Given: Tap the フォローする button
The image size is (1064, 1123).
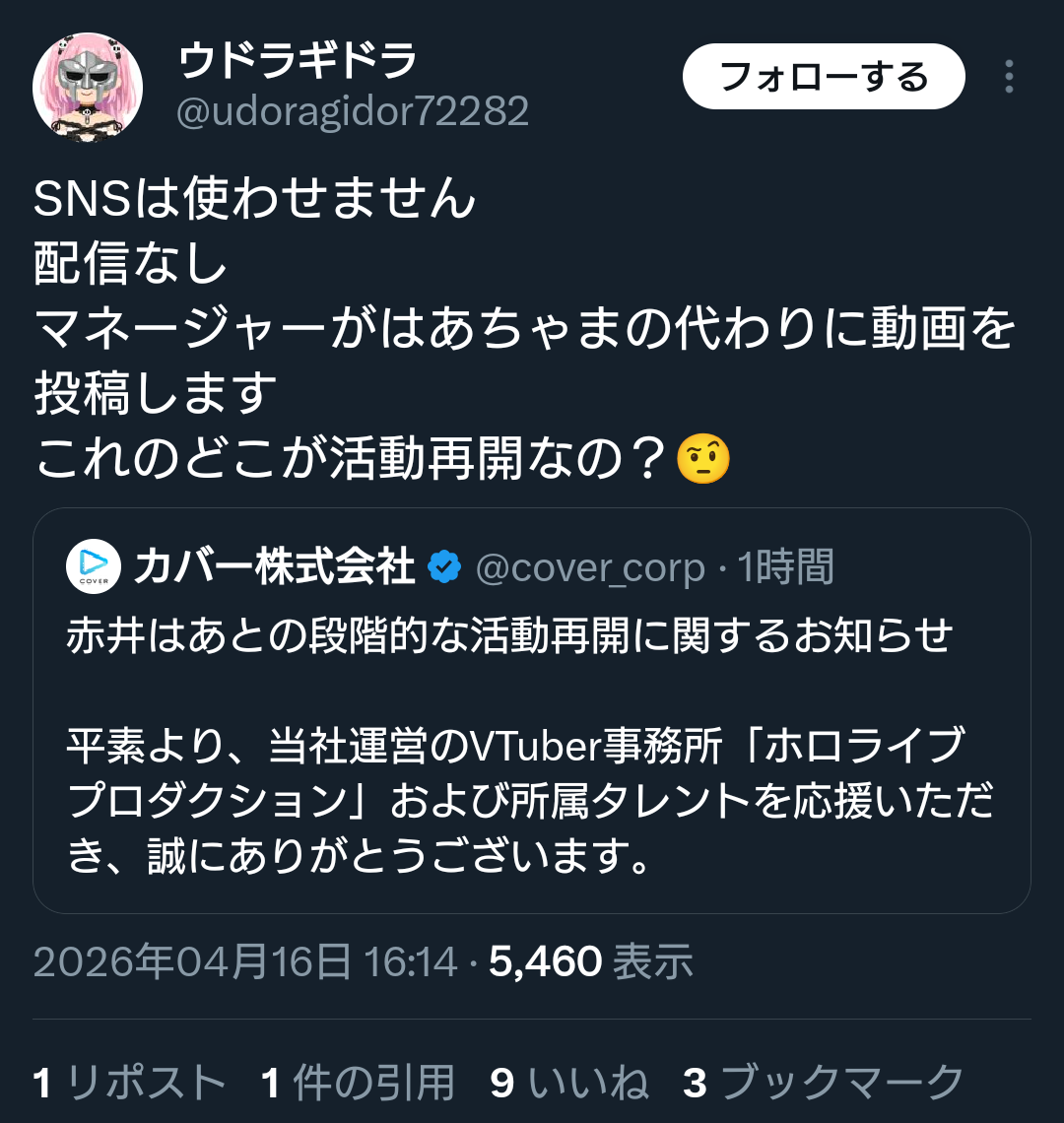Looking at the screenshot, I should point(824,77).
